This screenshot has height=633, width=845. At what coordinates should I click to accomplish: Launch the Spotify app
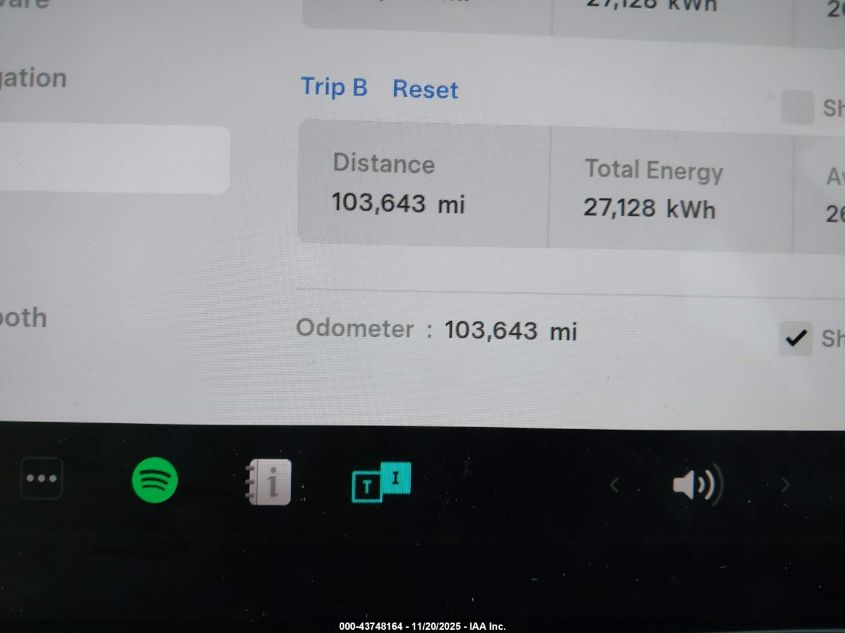click(155, 481)
